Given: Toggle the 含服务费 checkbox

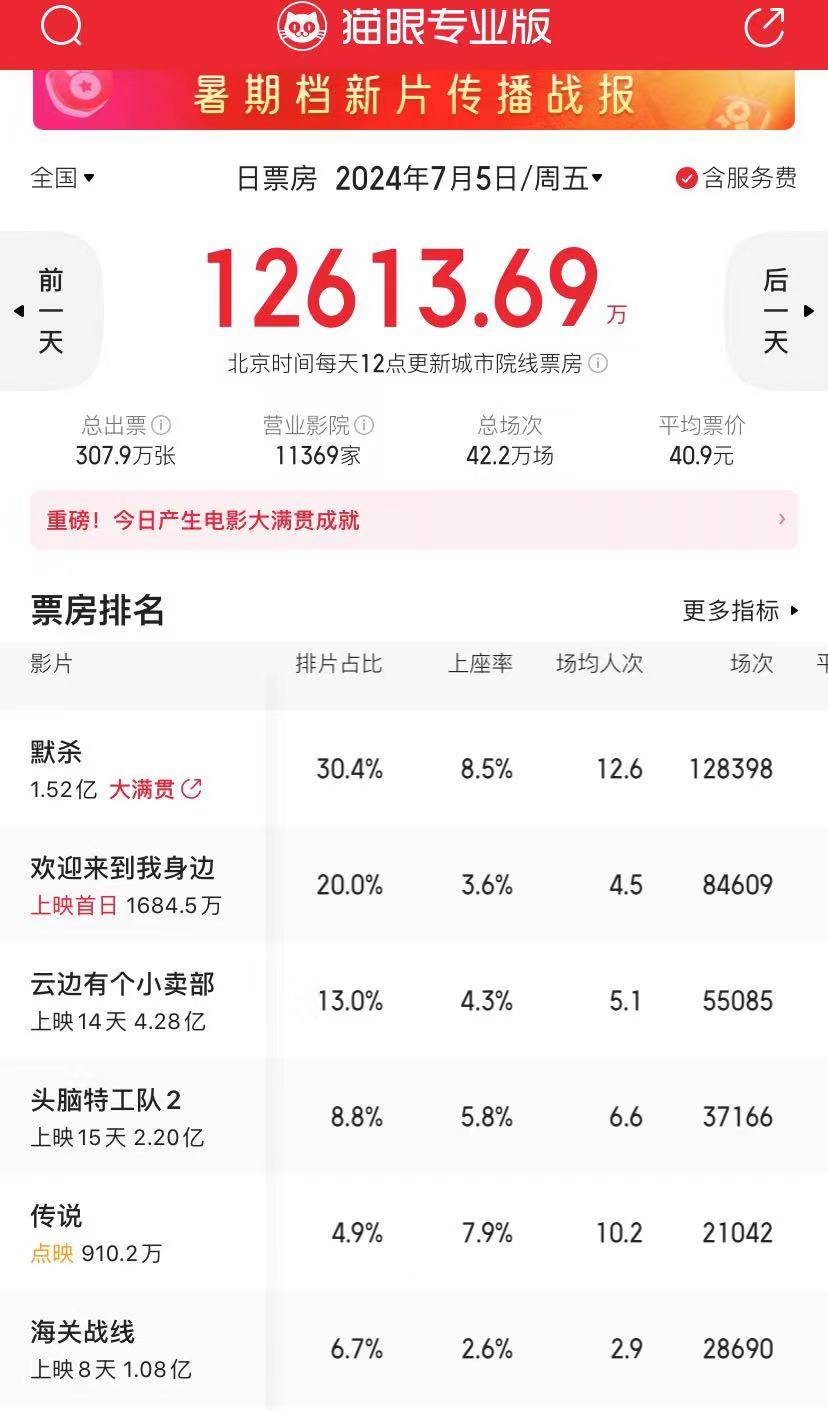Looking at the screenshot, I should [737, 178].
